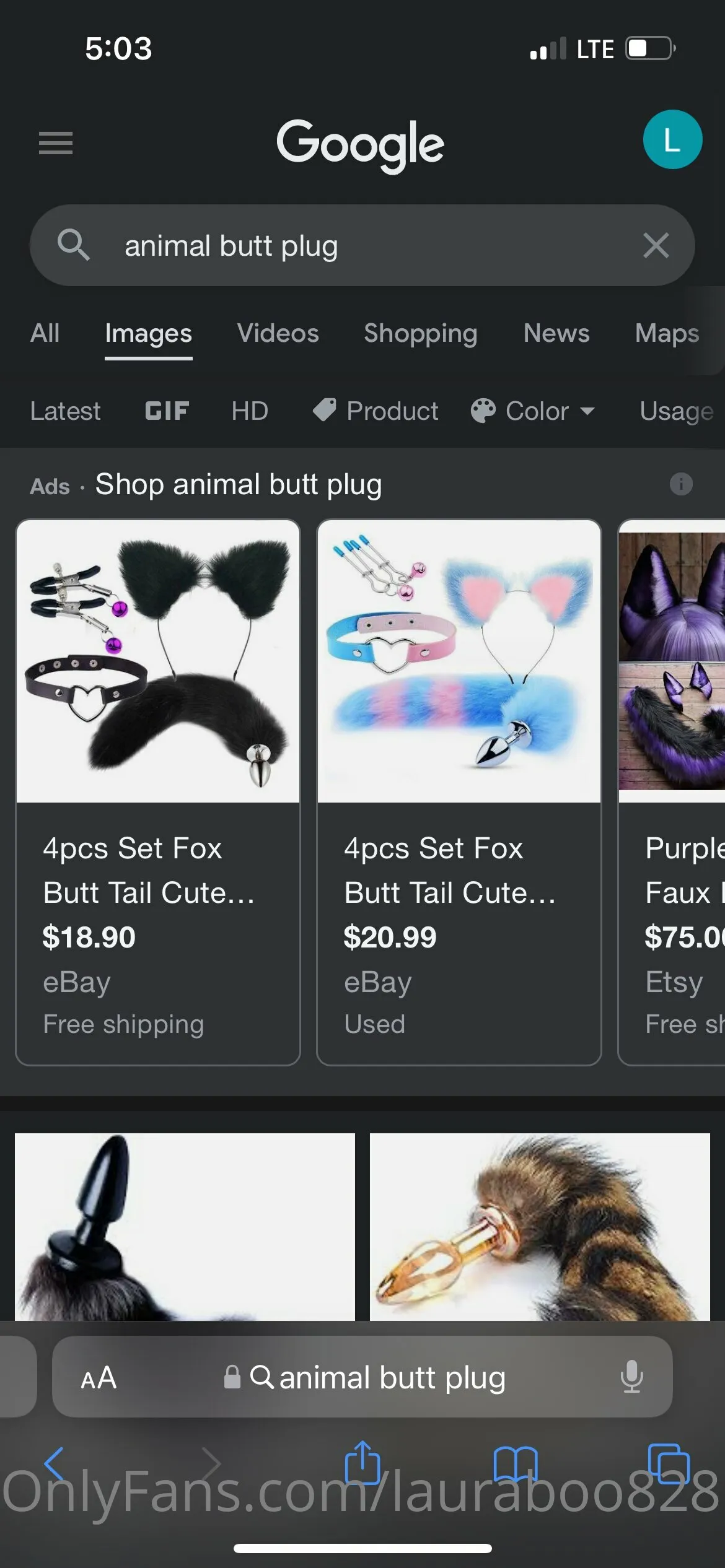Switch to the All results tab
Viewport: 725px width, 1568px height.
tap(45, 333)
